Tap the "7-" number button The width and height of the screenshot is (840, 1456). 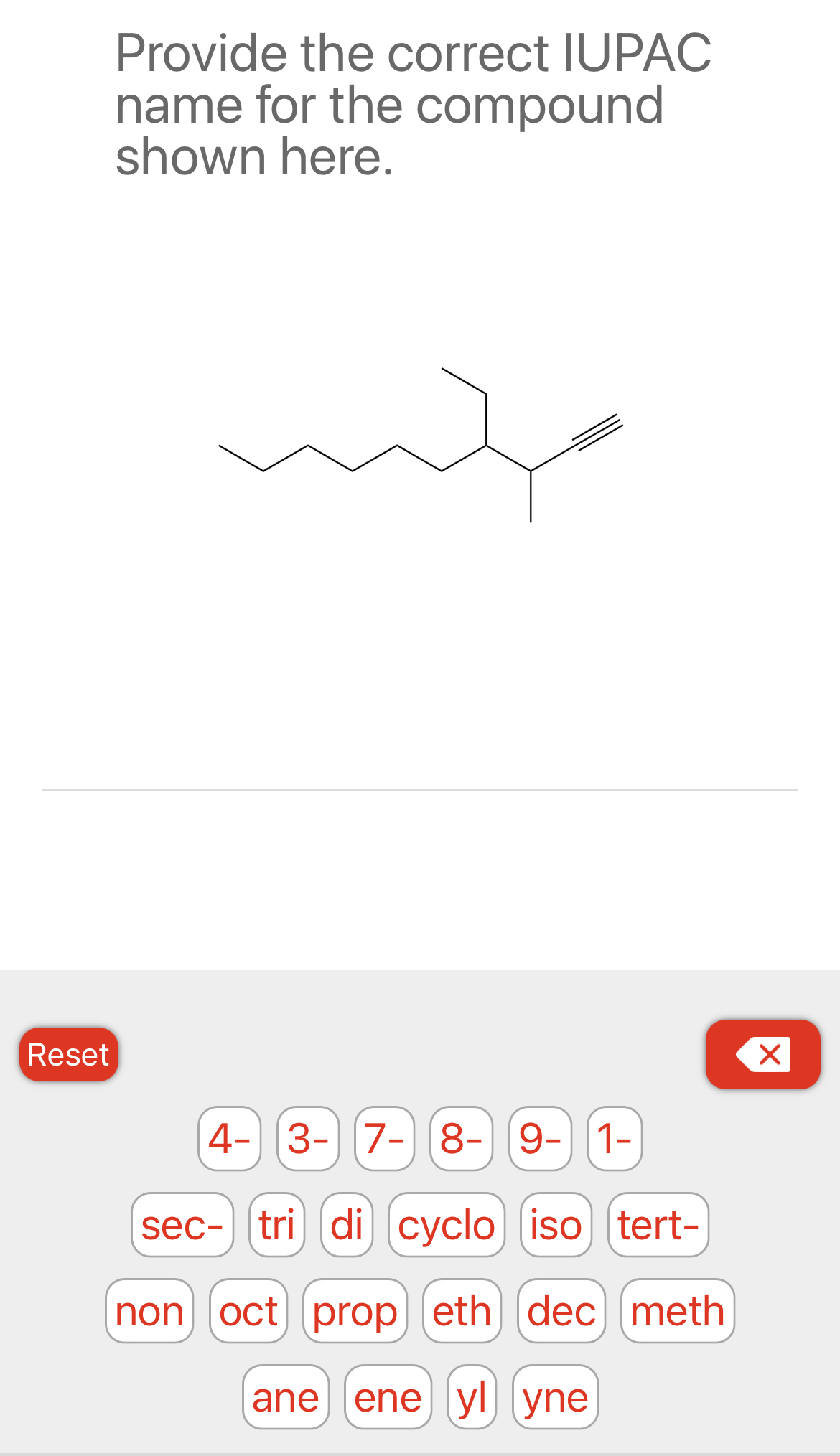[384, 1138]
